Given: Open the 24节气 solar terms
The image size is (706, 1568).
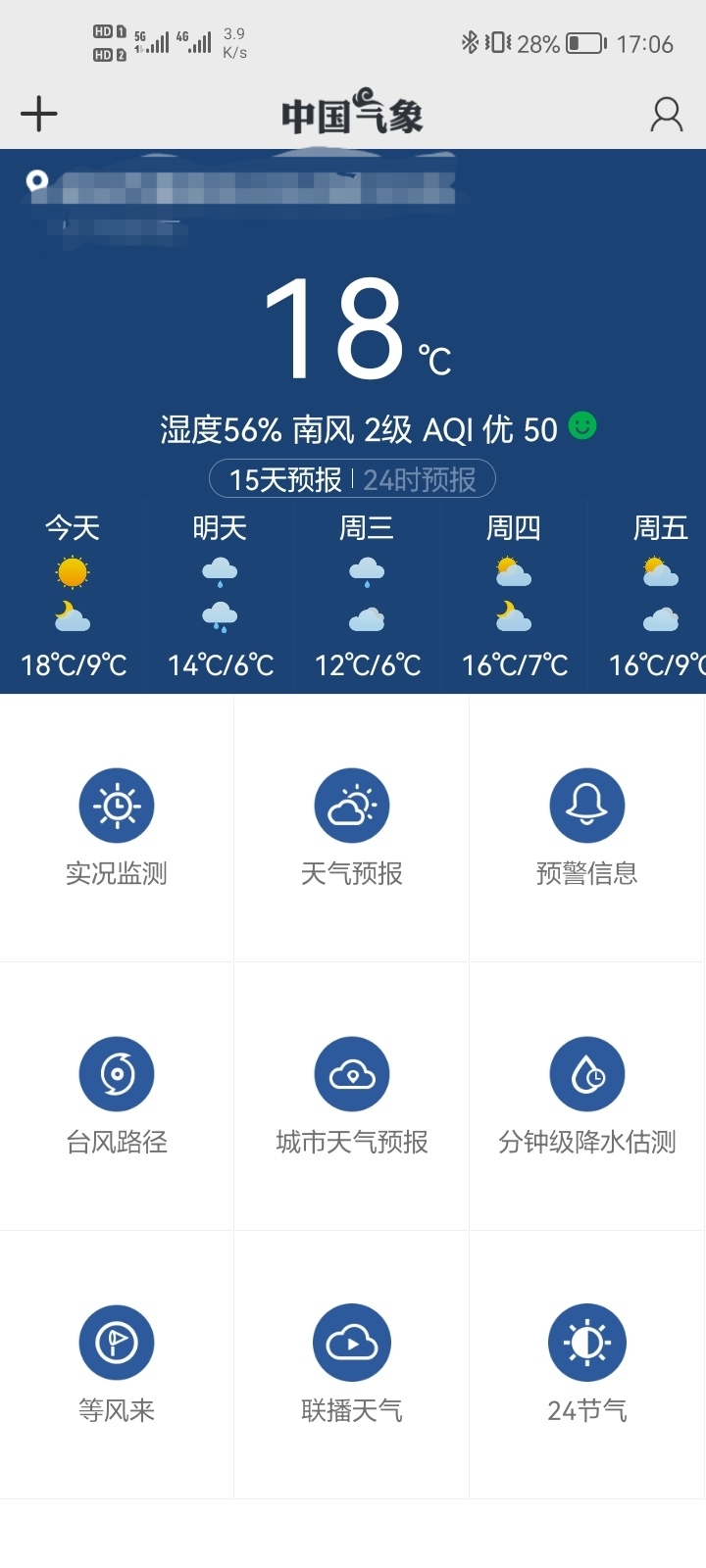Looking at the screenshot, I should (587, 1365).
